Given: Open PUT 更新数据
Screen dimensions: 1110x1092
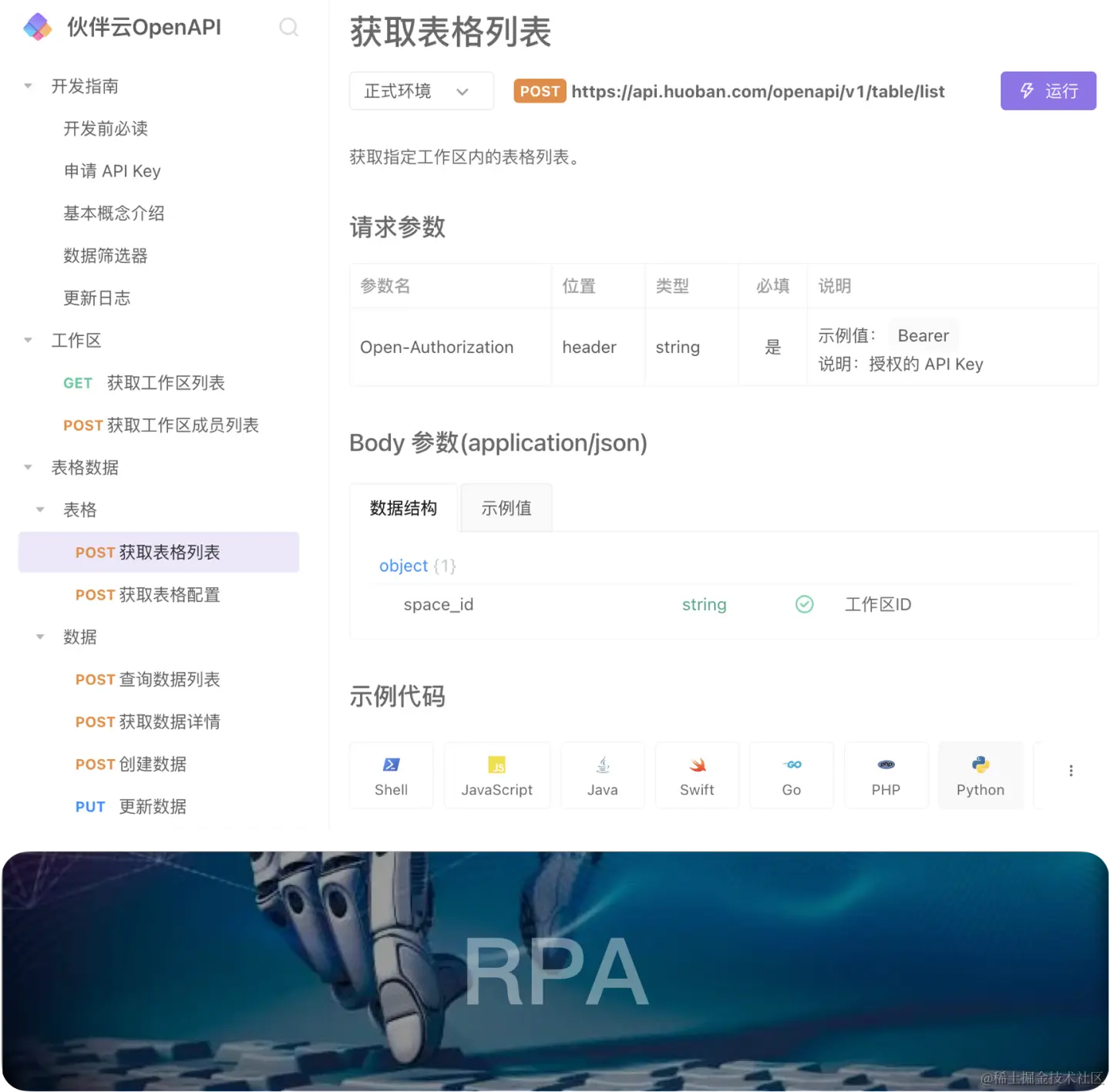Looking at the screenshot, I should click(x=131, y=807).
